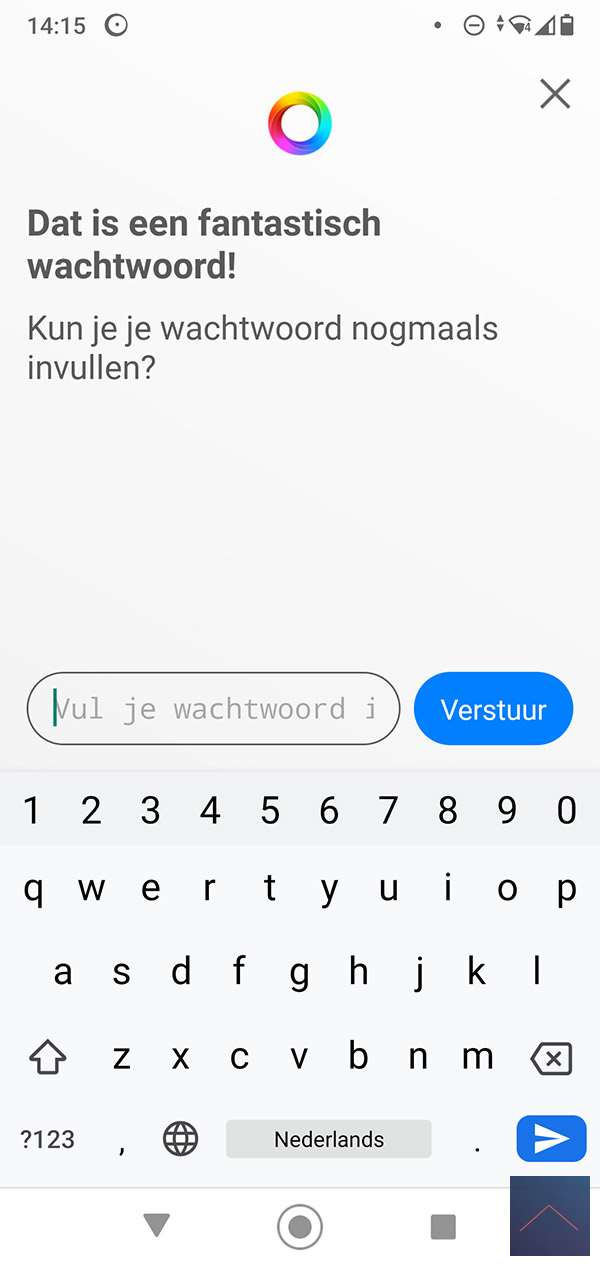600x1267 pixels.
Task: Go back with navigation bar triangle
Action: pyautogui.click(x=157, y=1225)
